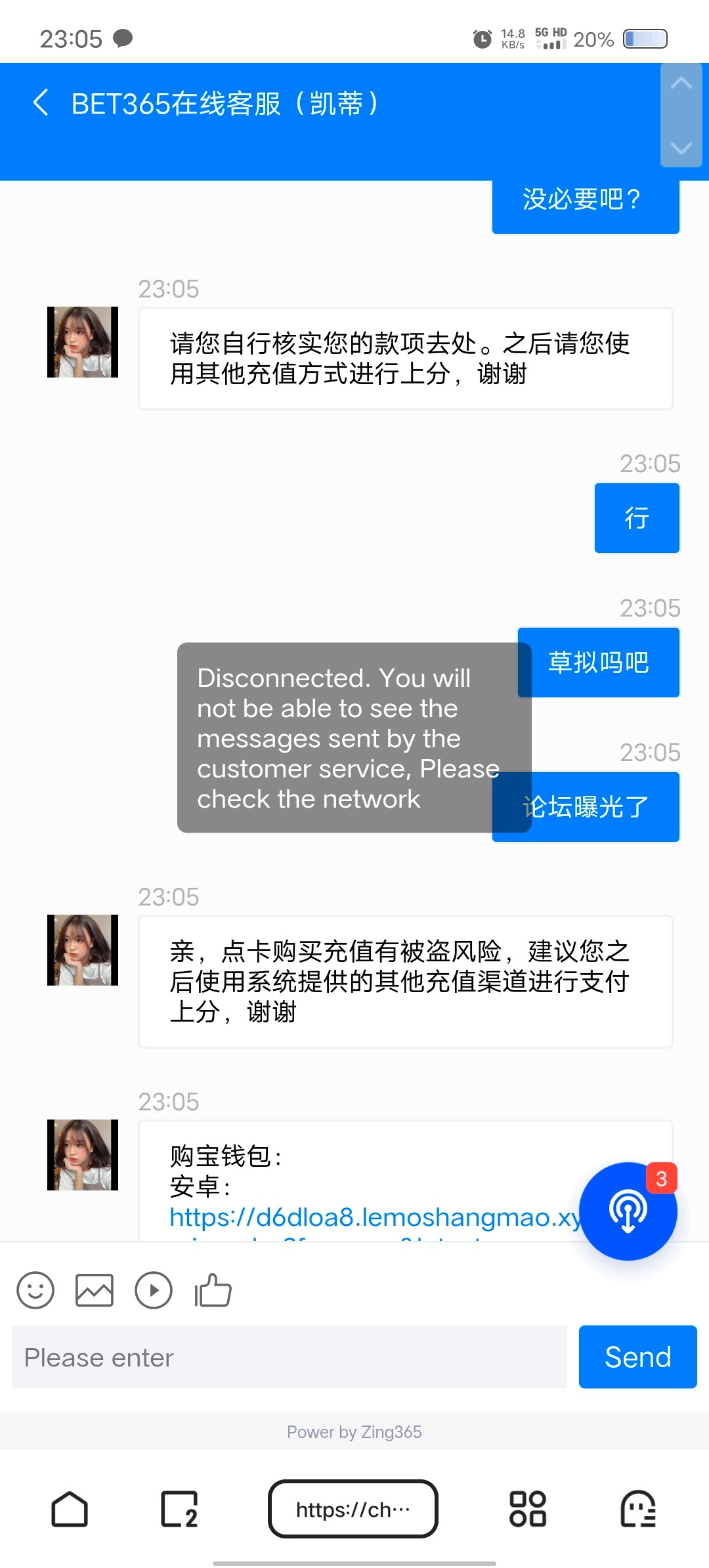Screen dimensions: 709x1568
Task: Tap the down arrow in the chat header
Action: [681, 147]
